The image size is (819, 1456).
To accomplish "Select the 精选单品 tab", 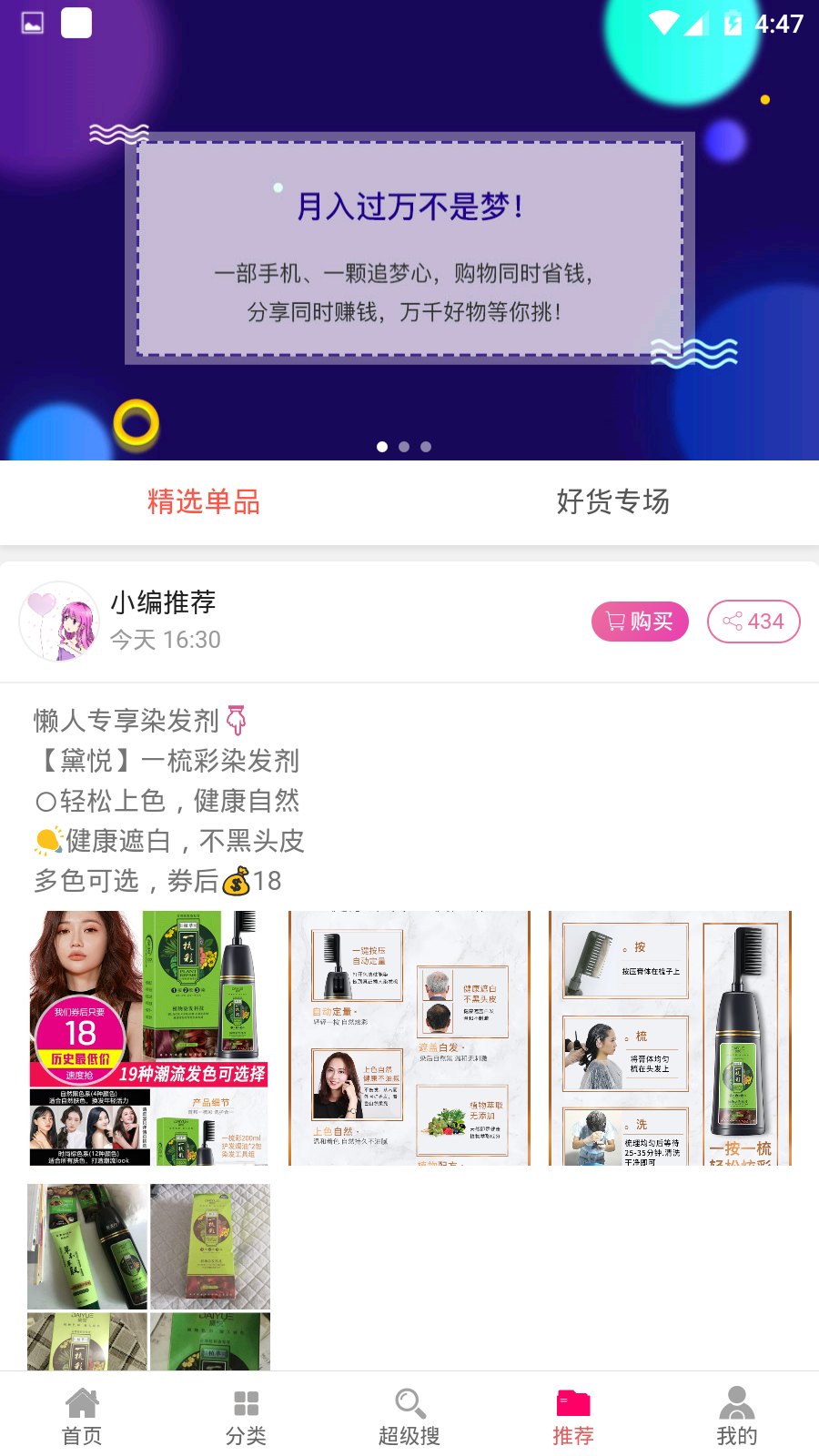I will [x=204, y=501].
